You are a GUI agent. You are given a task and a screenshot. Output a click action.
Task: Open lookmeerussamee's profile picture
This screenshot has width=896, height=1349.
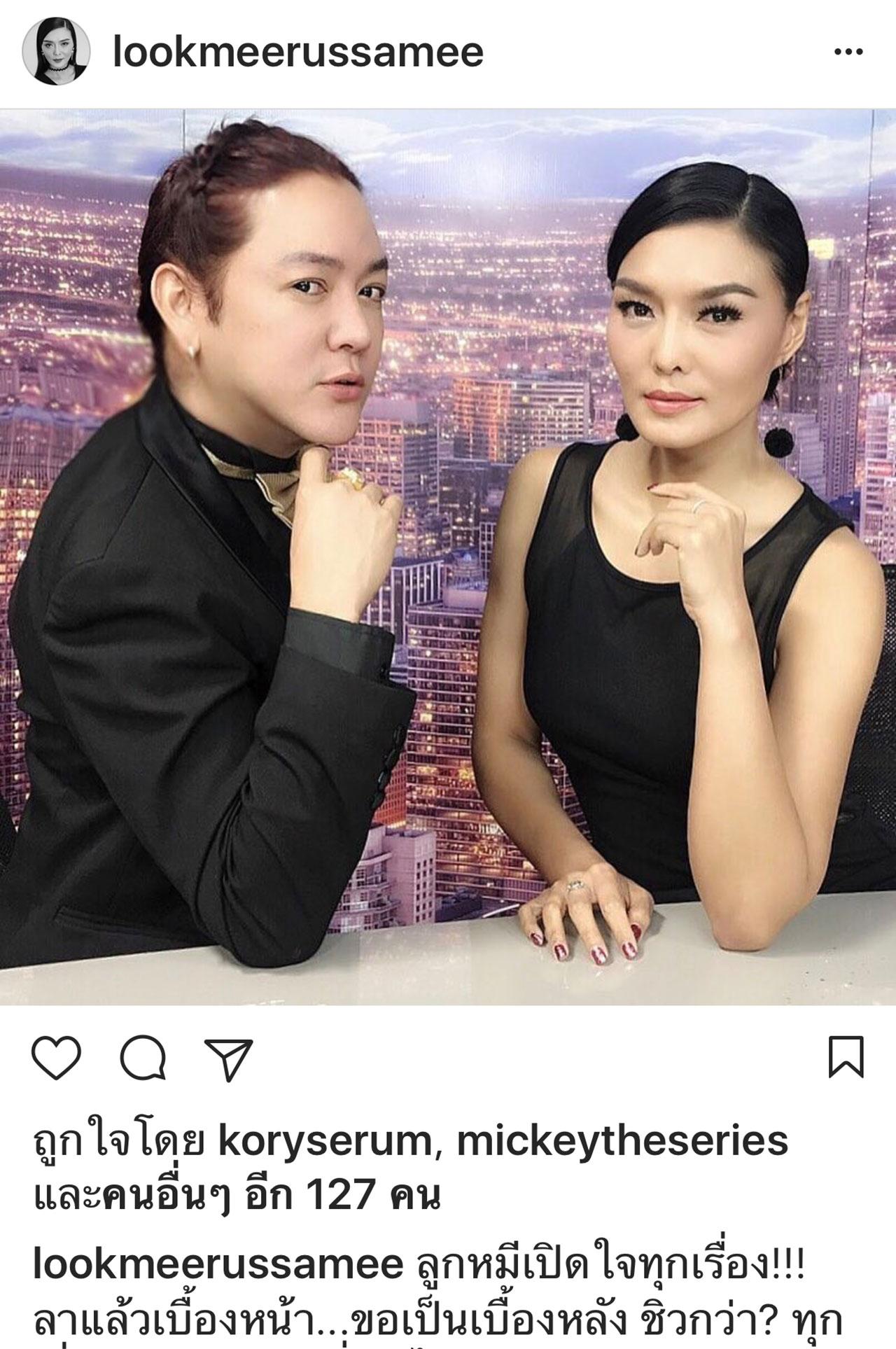coord(57,51)
